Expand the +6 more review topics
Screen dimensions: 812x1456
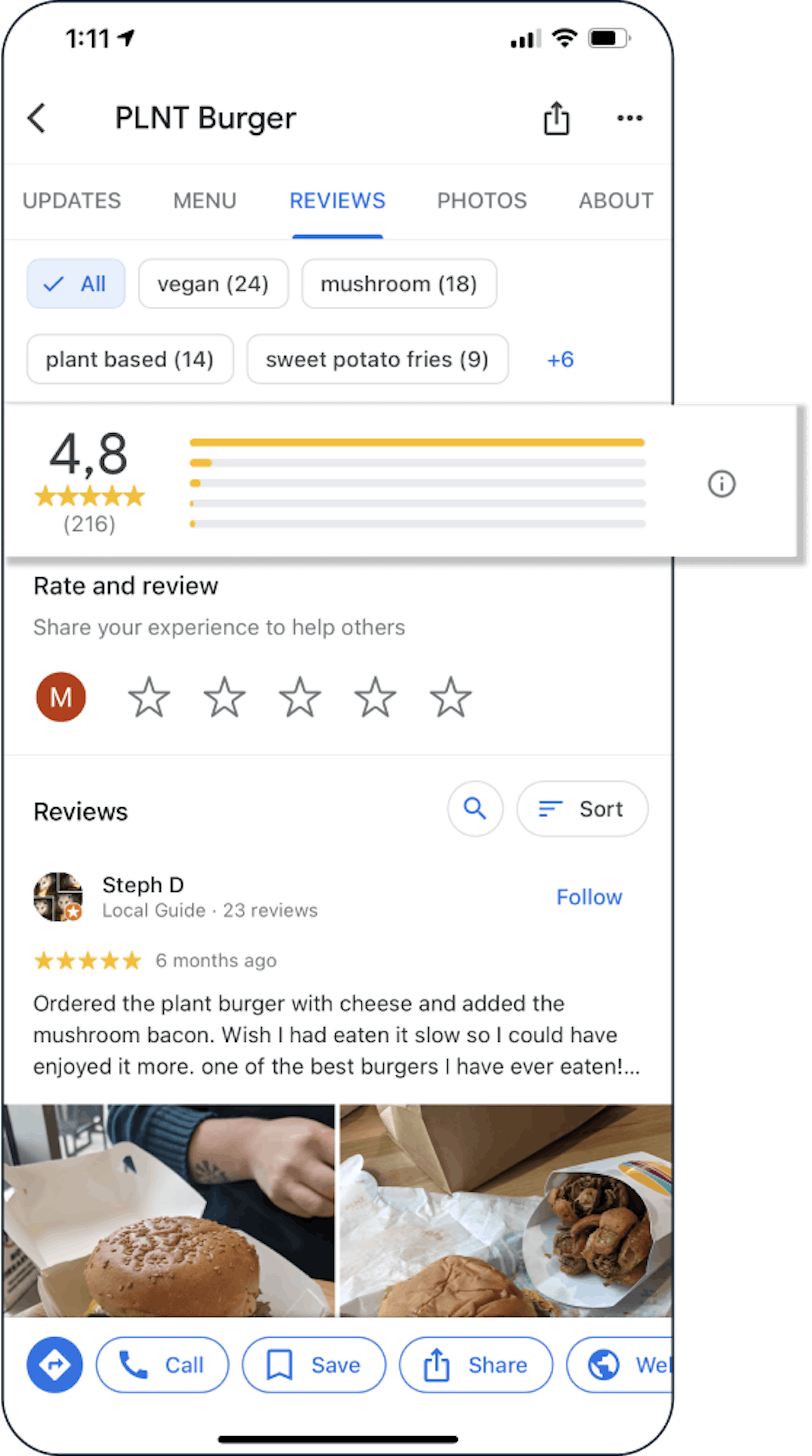point(560,359)
